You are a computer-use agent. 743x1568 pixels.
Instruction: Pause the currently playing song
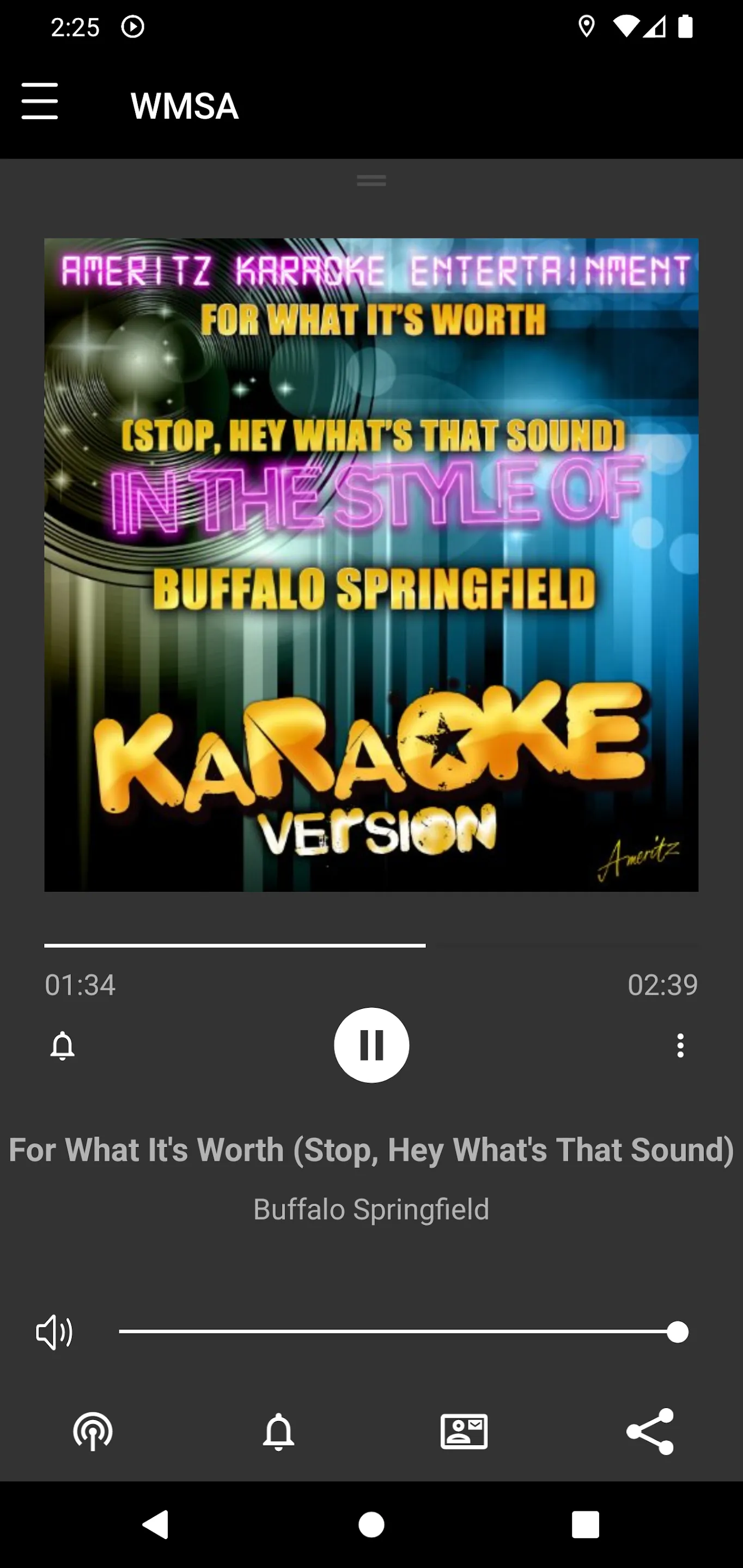tap(371, 1045)
